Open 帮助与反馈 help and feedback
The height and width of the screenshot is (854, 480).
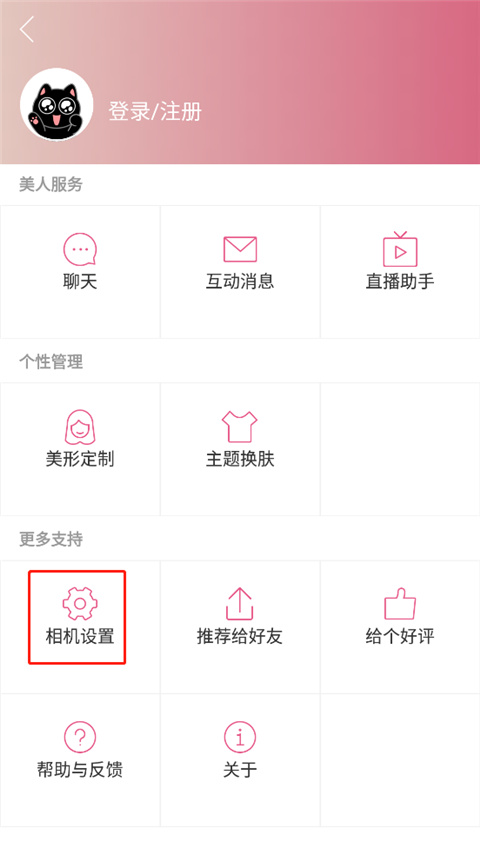click(x=80, y=760)
